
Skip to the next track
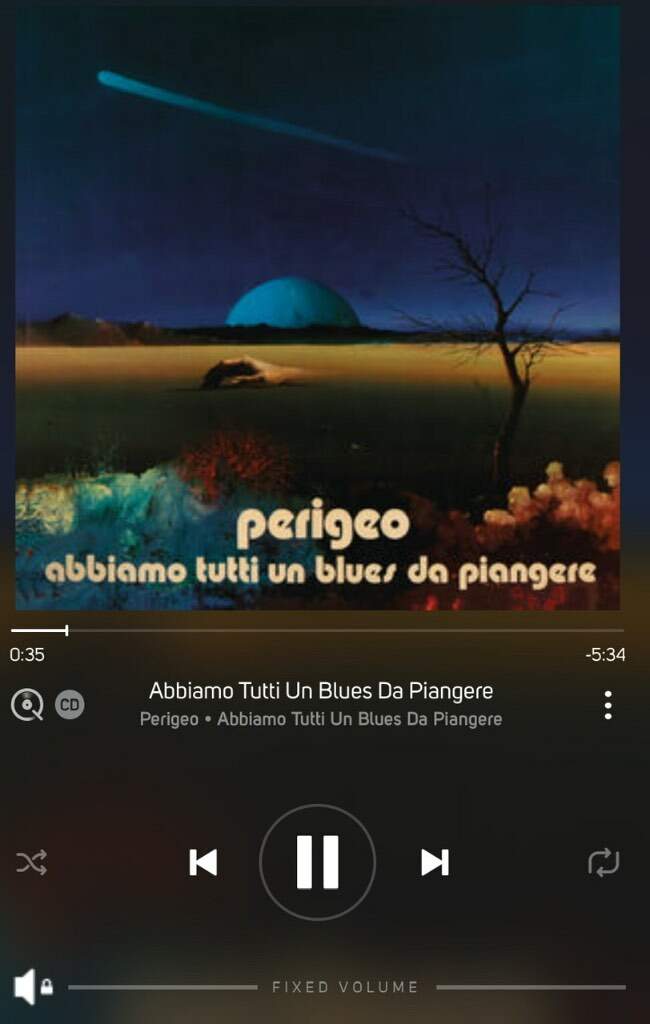pyautogui.click(x=434, y=862)
